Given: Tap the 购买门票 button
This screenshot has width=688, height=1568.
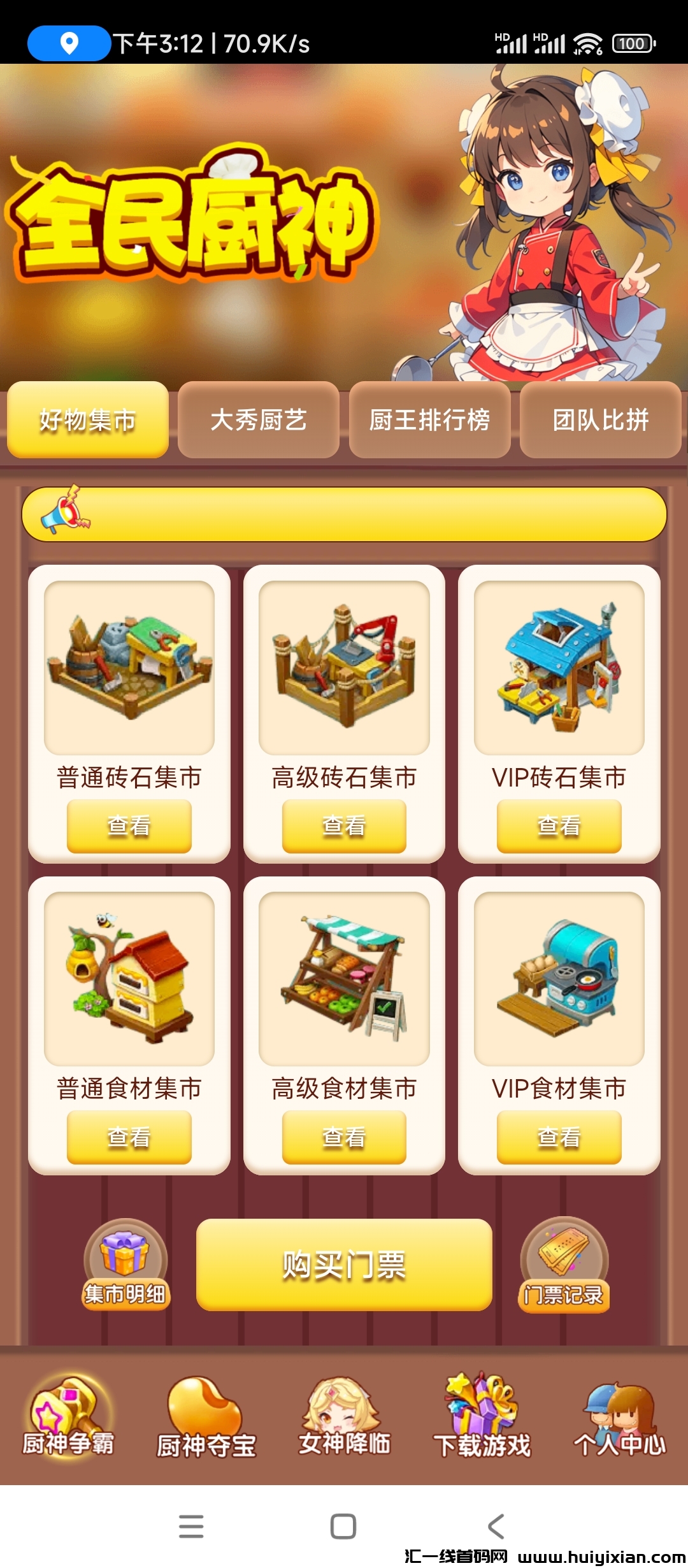Looking at the screenshot, I should pyautogui.click(x=344, y=1265).
